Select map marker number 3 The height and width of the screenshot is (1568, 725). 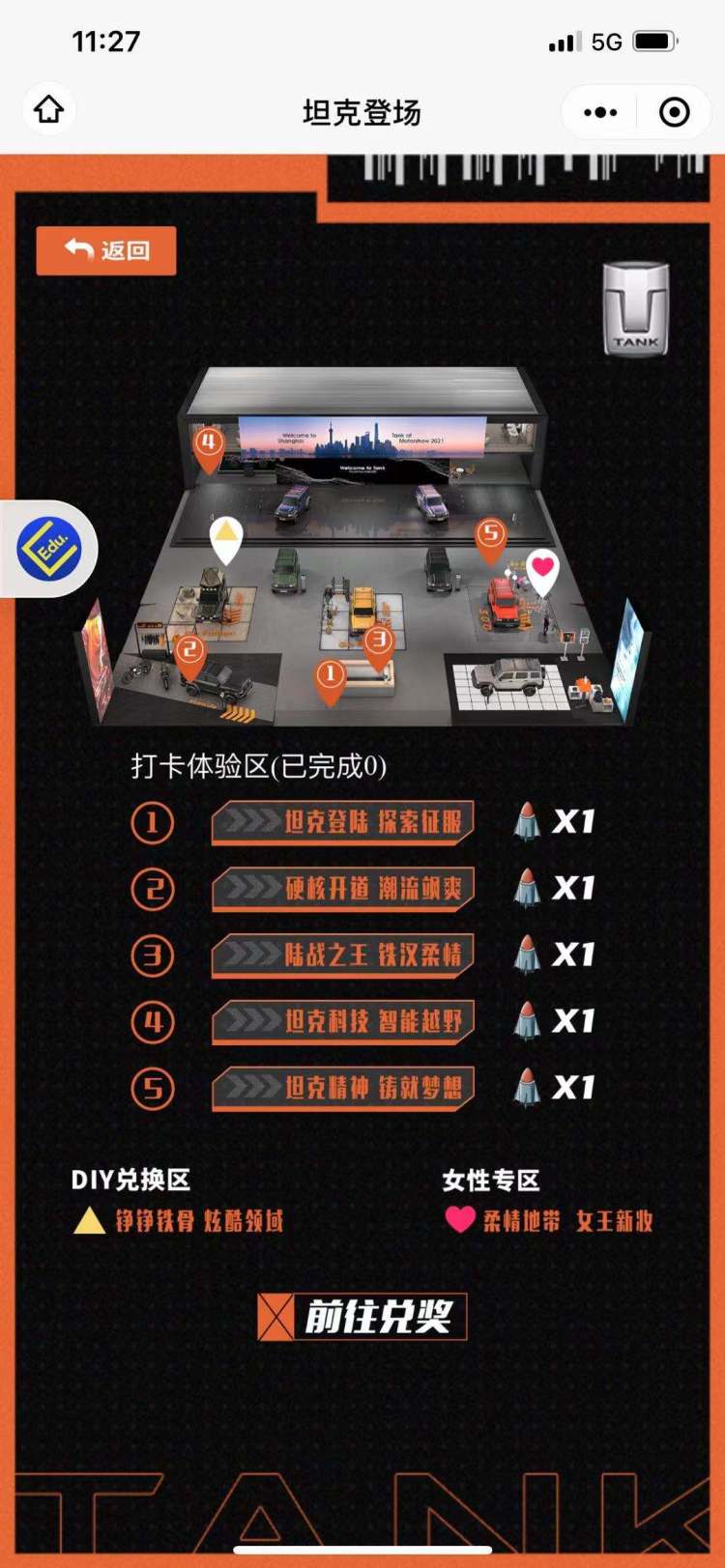coord(378,642)
